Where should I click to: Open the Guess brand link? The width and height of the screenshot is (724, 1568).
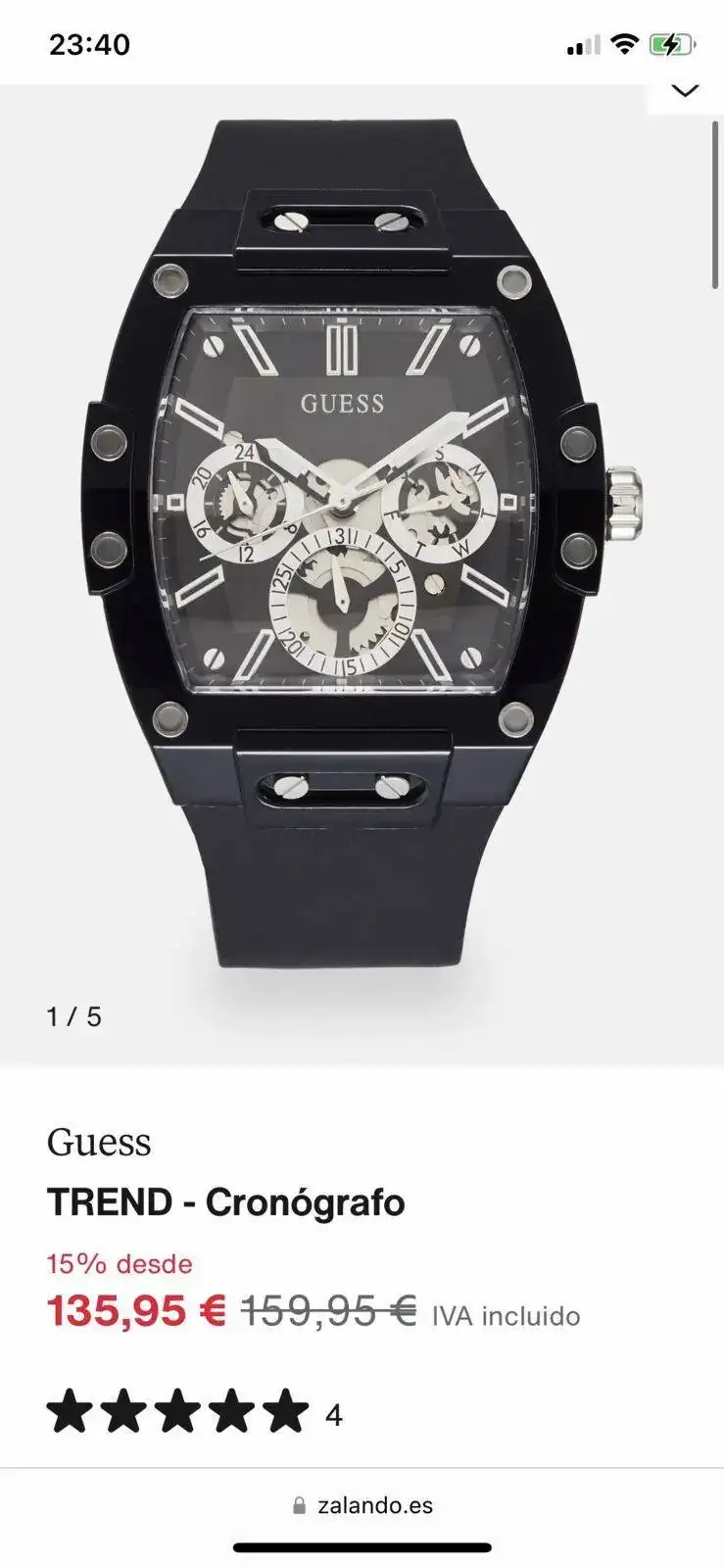tap(99, 1143)
